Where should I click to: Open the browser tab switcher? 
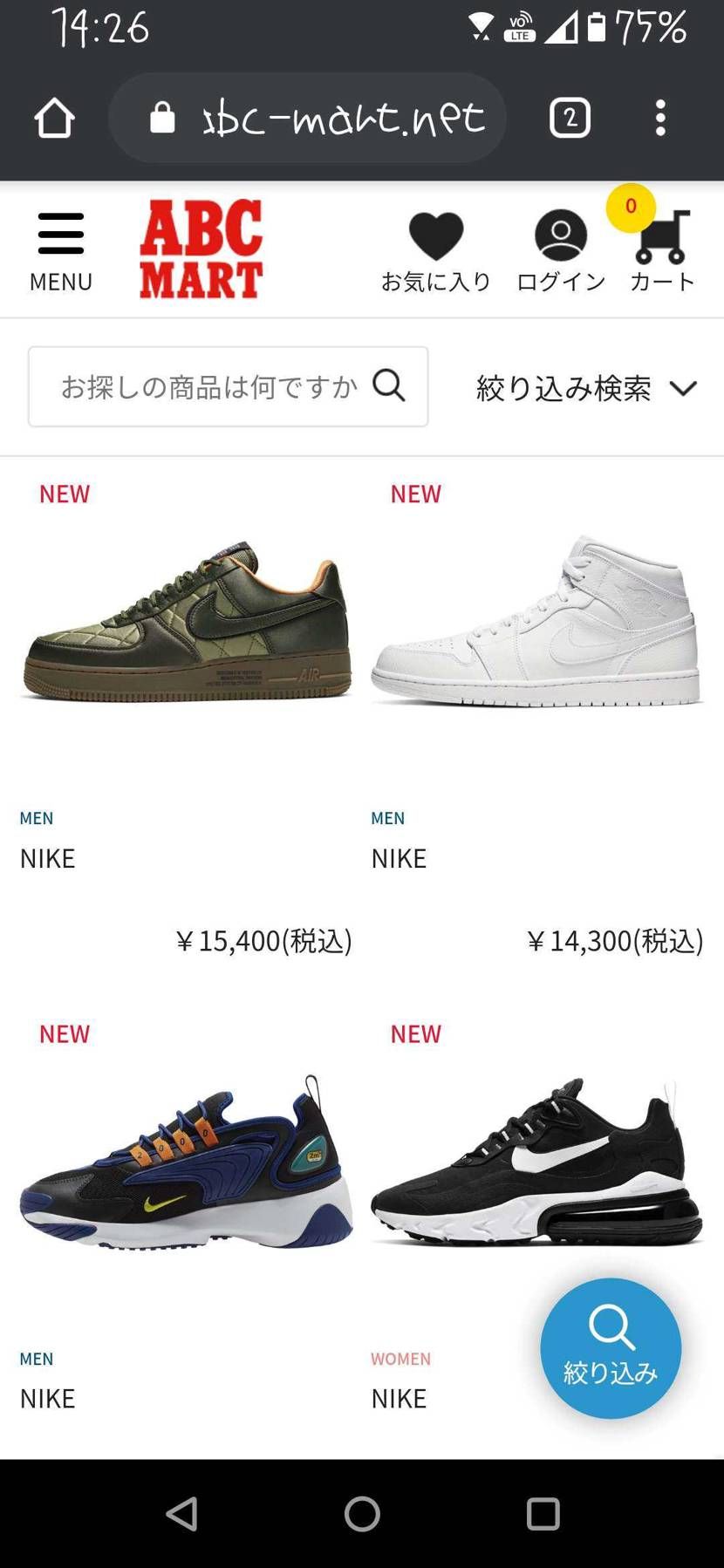[570, 118]
